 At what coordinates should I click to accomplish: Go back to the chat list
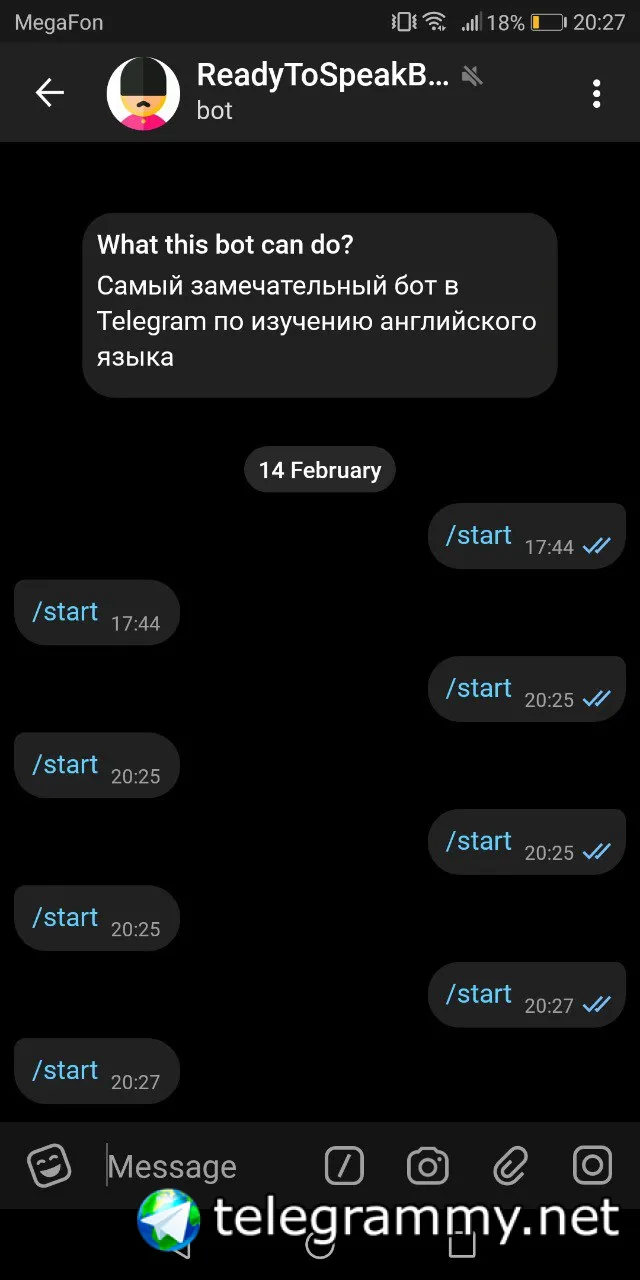click(x=49, y=93)
